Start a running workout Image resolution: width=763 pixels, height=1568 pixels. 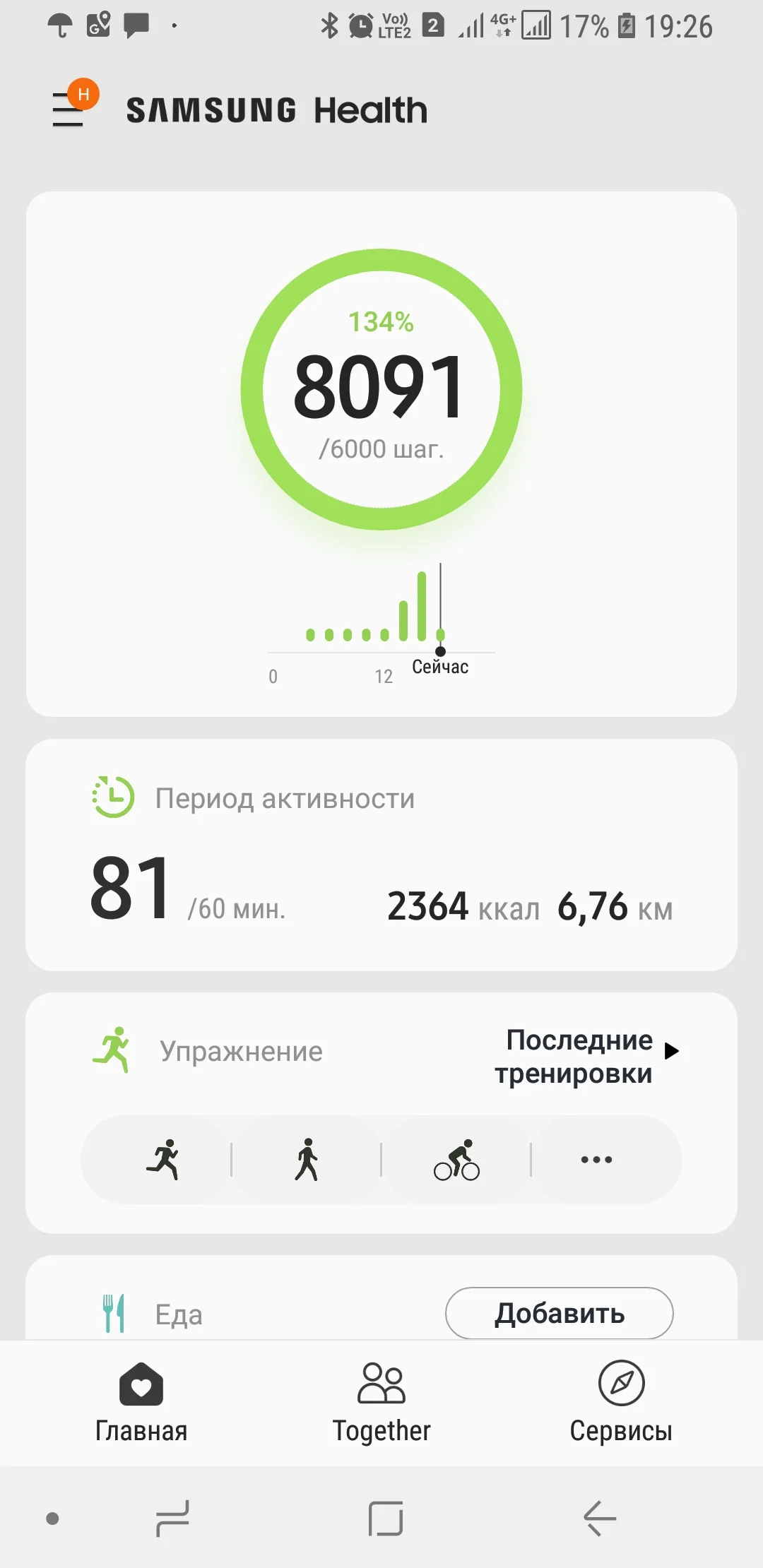pos(163,1160)
